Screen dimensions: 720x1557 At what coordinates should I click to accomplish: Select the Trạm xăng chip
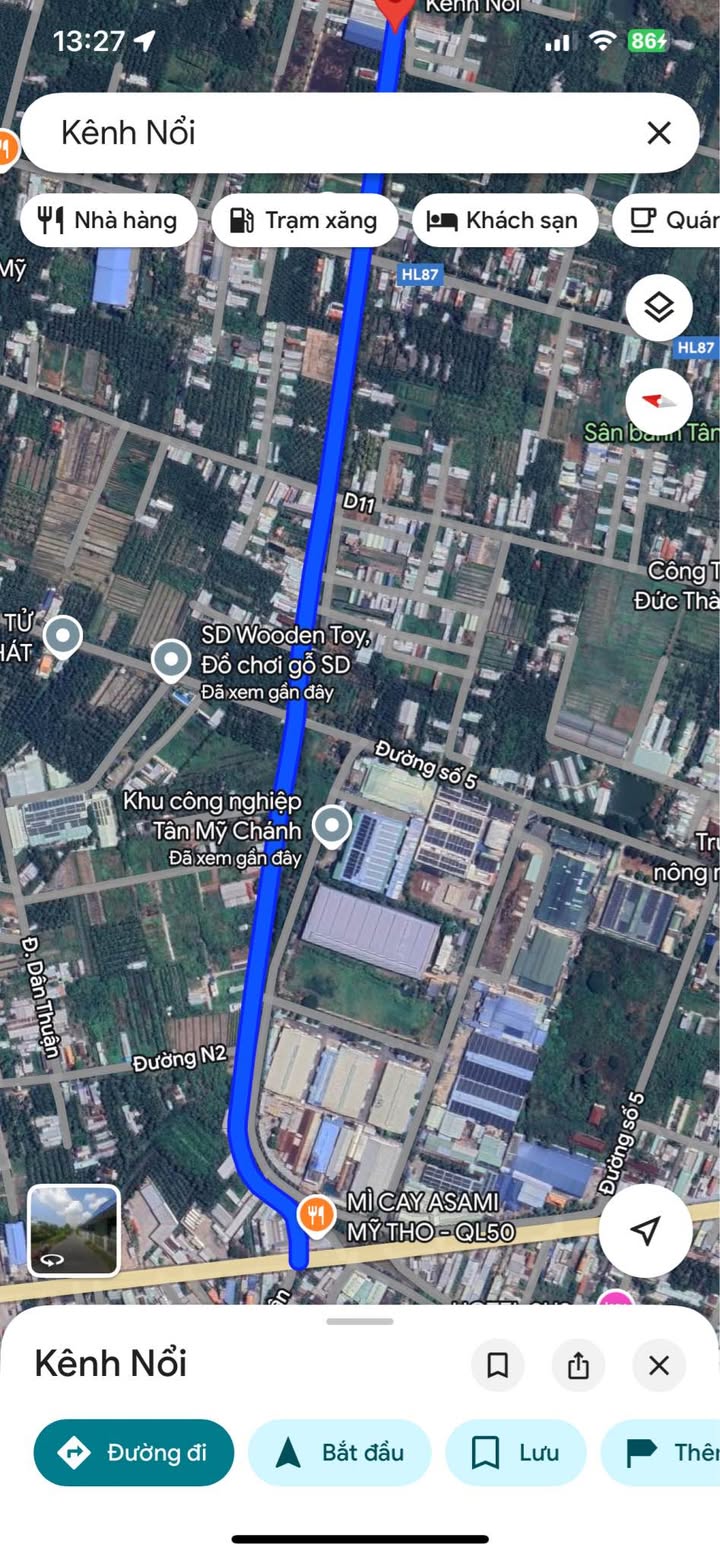click(x=304, y=221)
